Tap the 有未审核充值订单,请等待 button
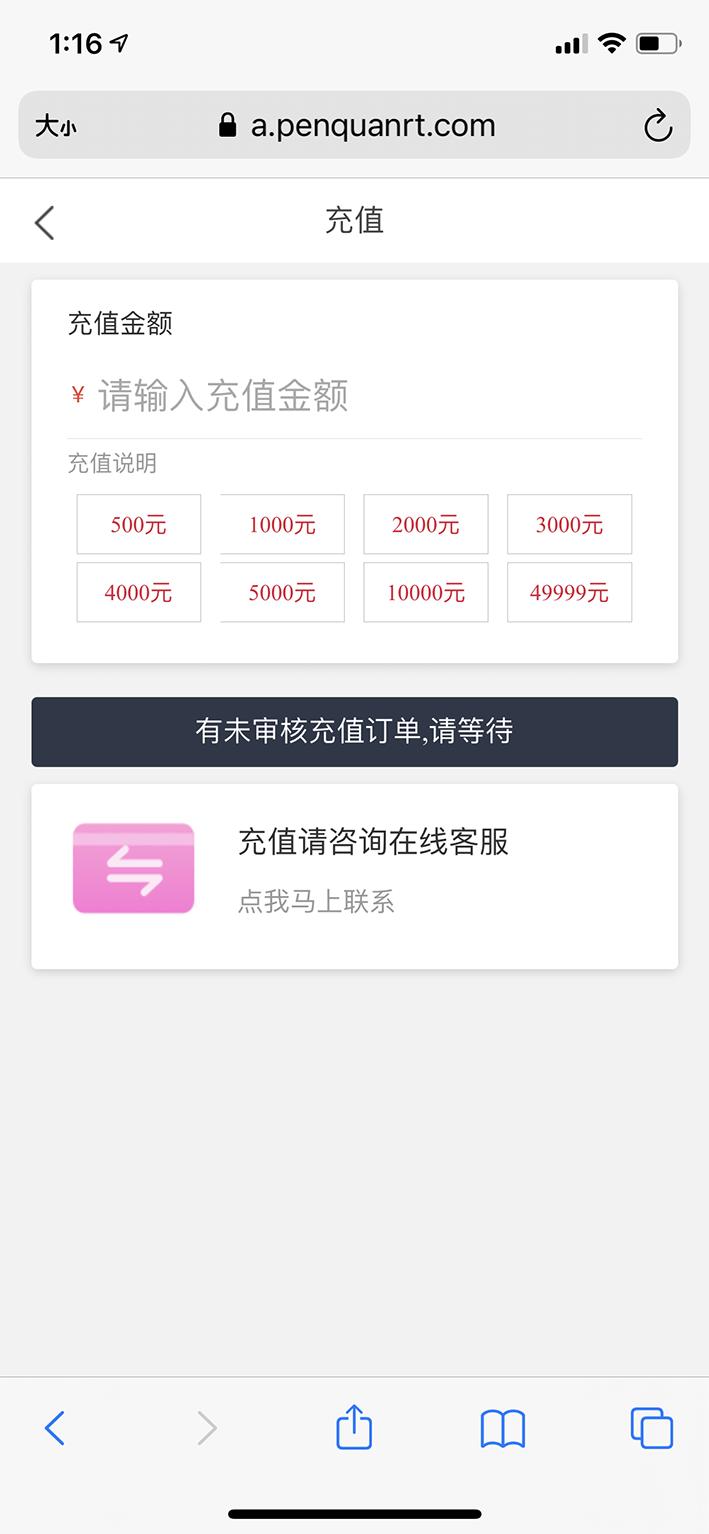Viewport: 709px width, 1534px height. [355, 732]
